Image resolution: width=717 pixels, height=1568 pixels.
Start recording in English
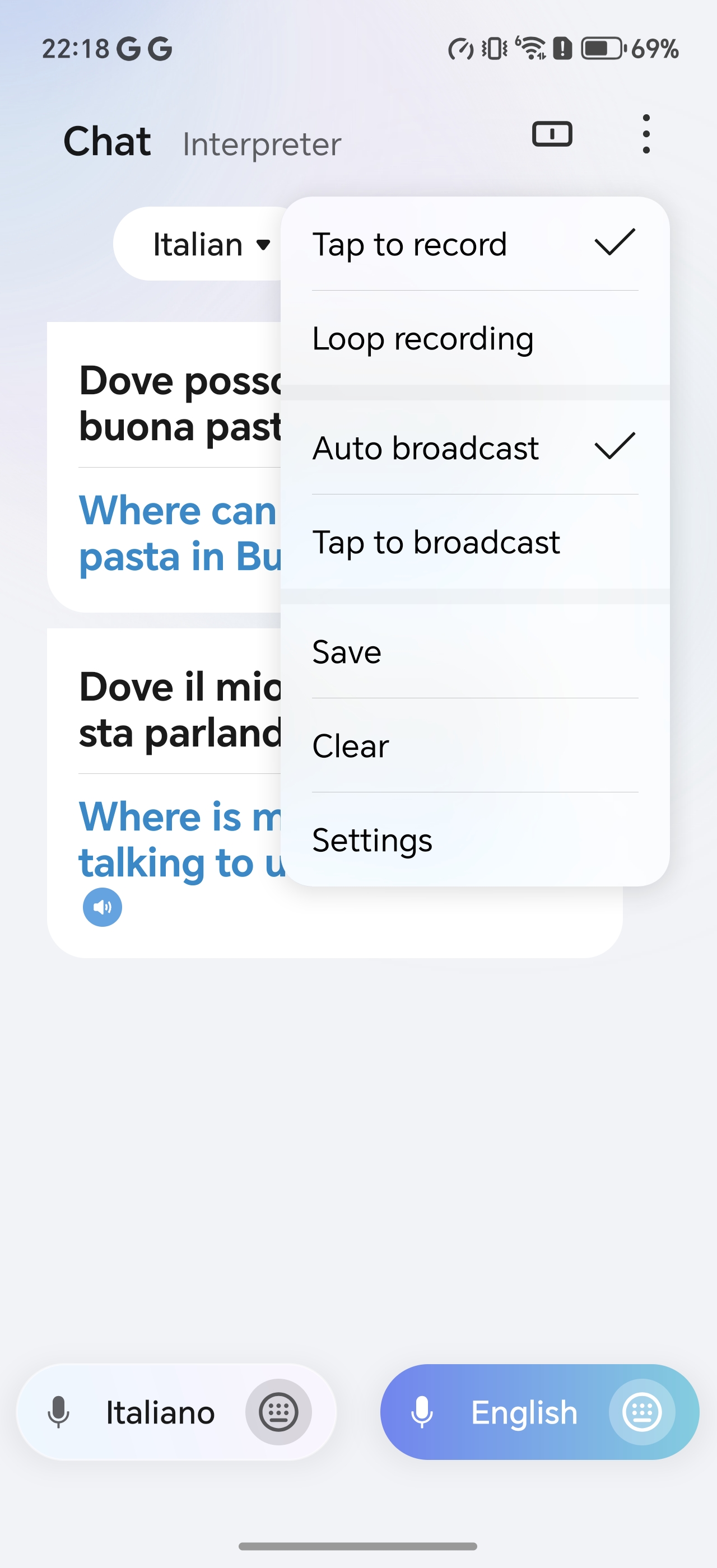[x=422, y=1412]
